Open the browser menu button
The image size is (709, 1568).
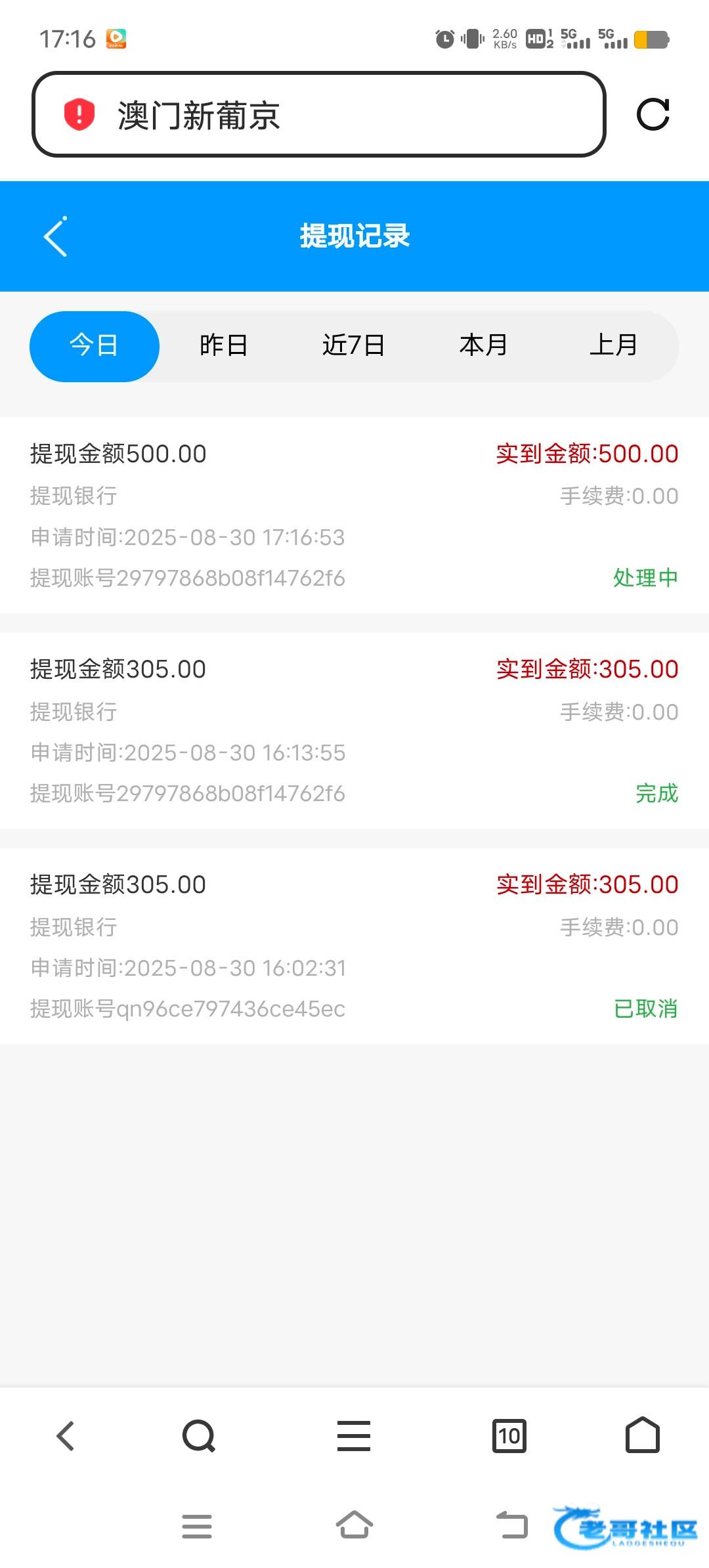pos(354,1436)
